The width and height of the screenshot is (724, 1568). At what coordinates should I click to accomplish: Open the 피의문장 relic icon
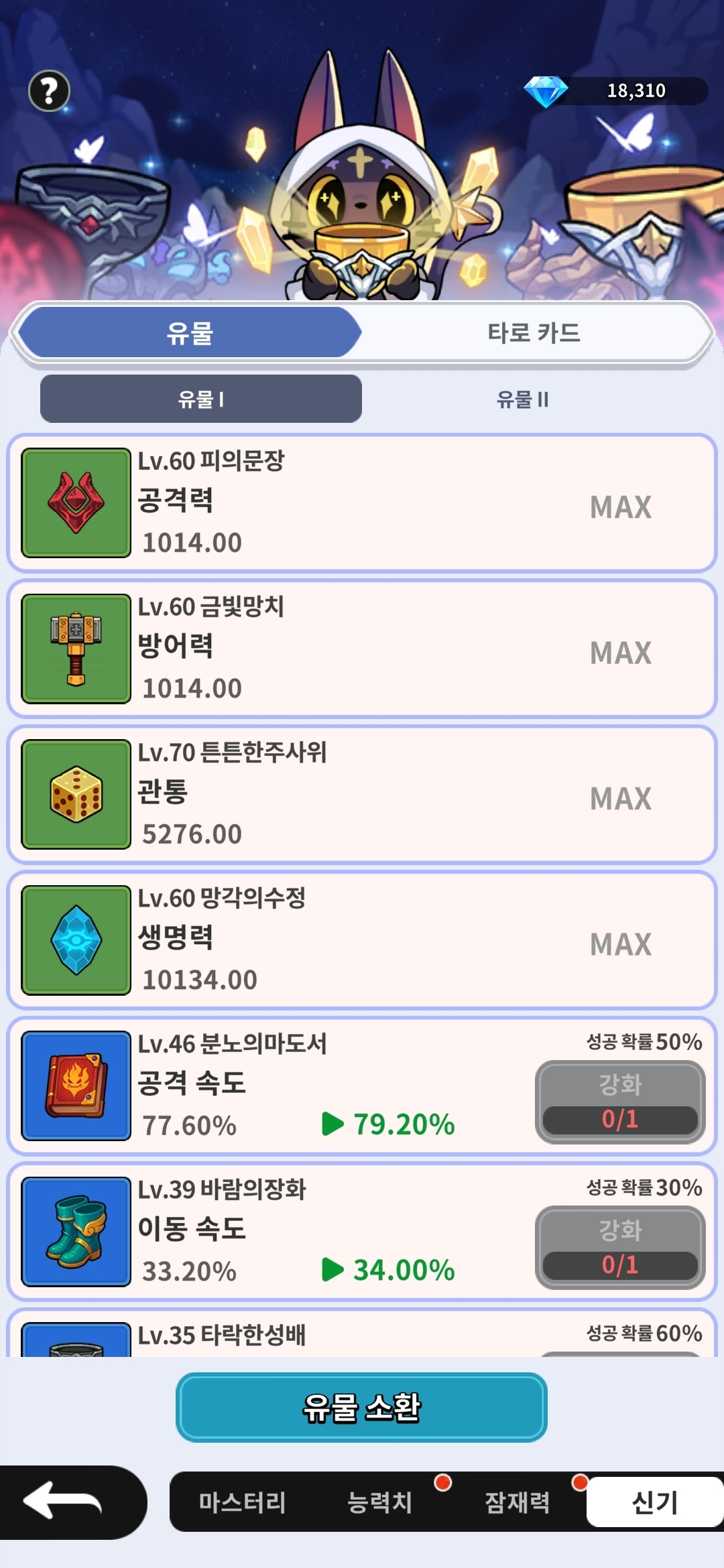point(76,503)
